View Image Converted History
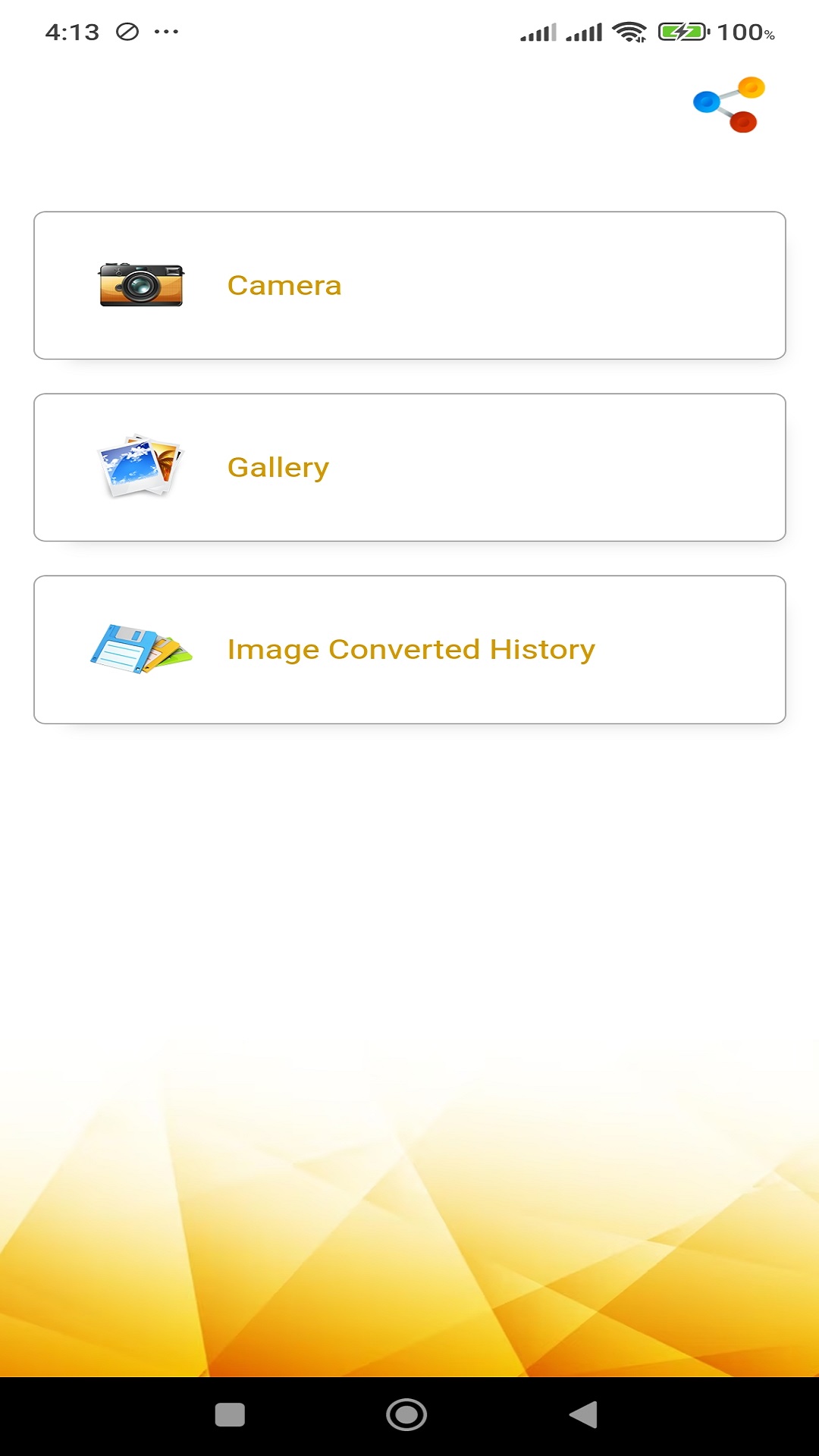The height and width of the screenshot is (1456, 819). 409,649
